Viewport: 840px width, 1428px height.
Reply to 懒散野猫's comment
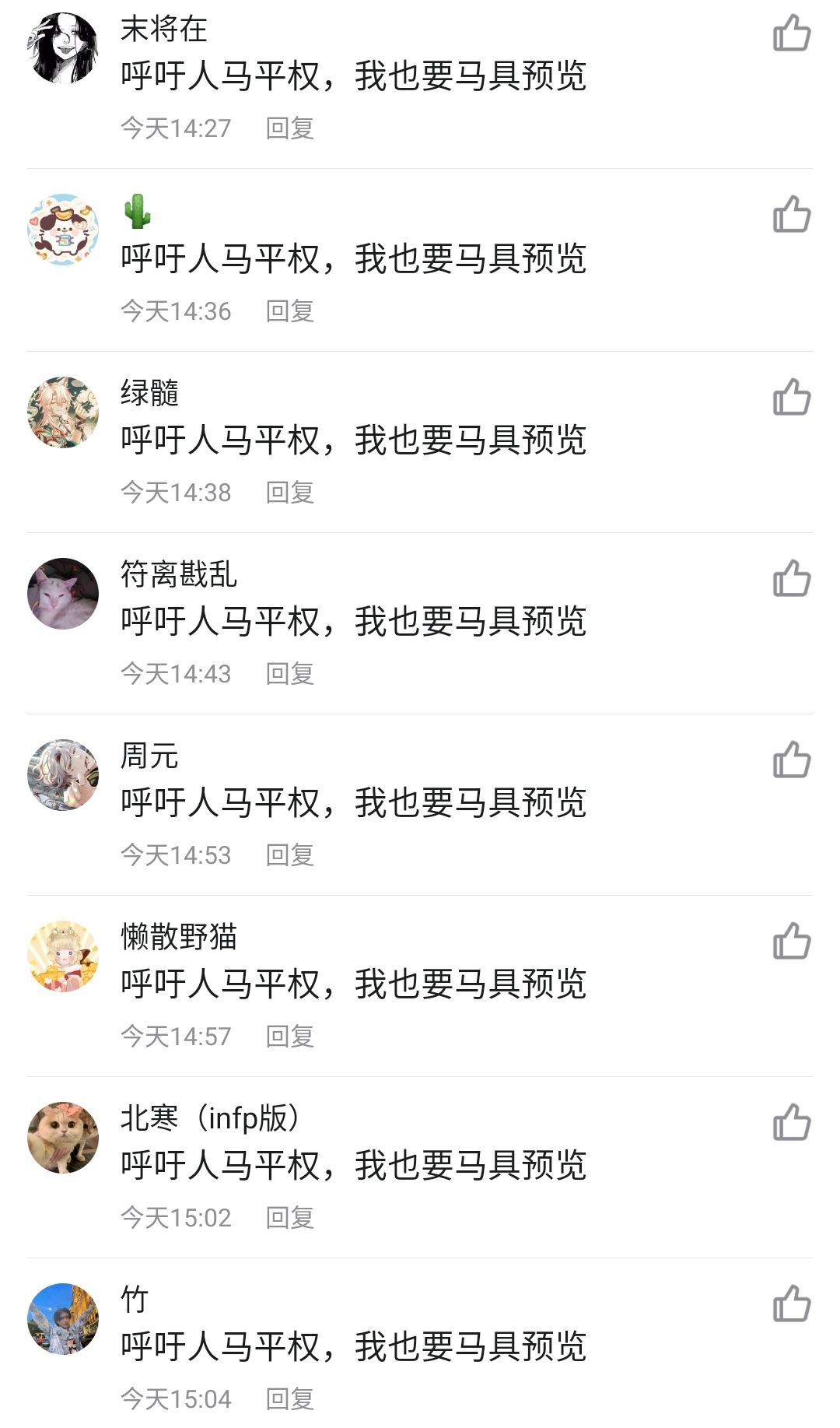coord(289,1037)
